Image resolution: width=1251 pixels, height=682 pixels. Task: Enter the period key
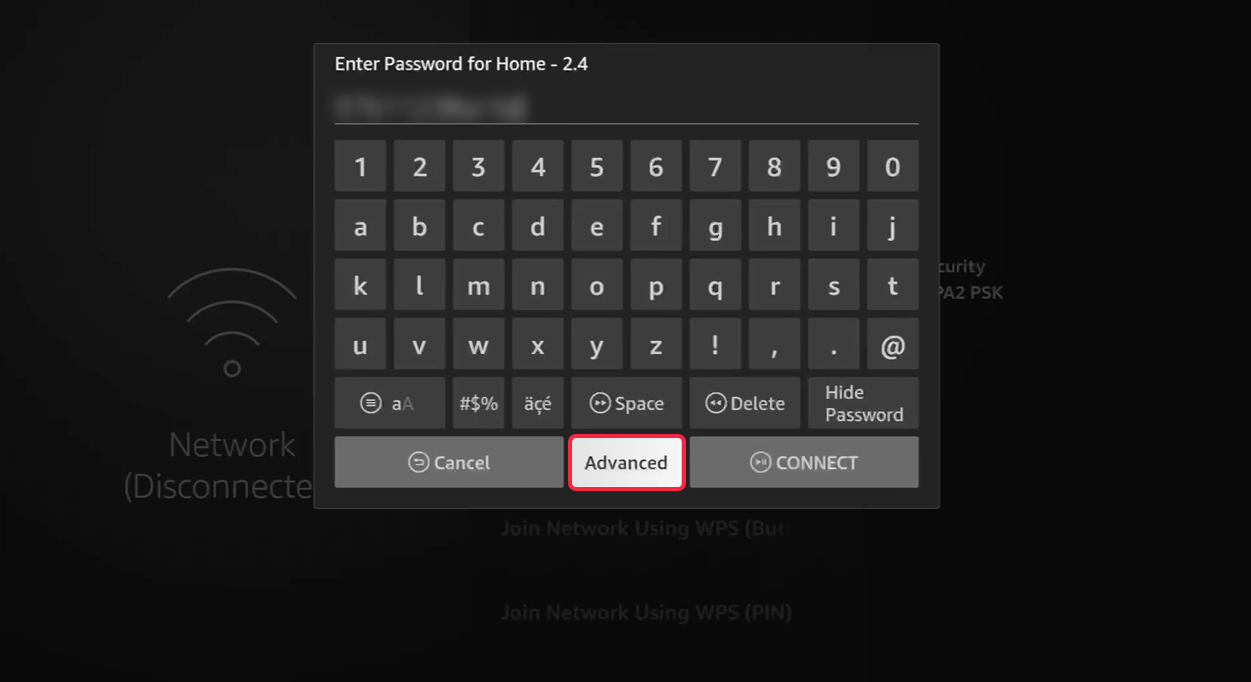[833, 346]
